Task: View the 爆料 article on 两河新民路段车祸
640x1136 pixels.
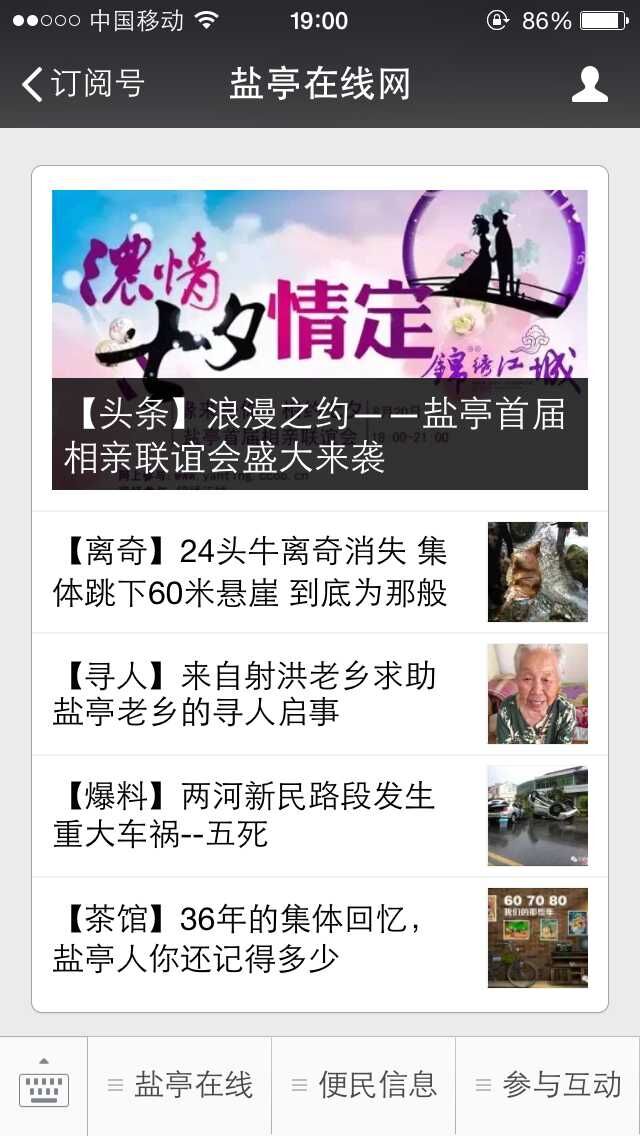Action: pos(319,816)
